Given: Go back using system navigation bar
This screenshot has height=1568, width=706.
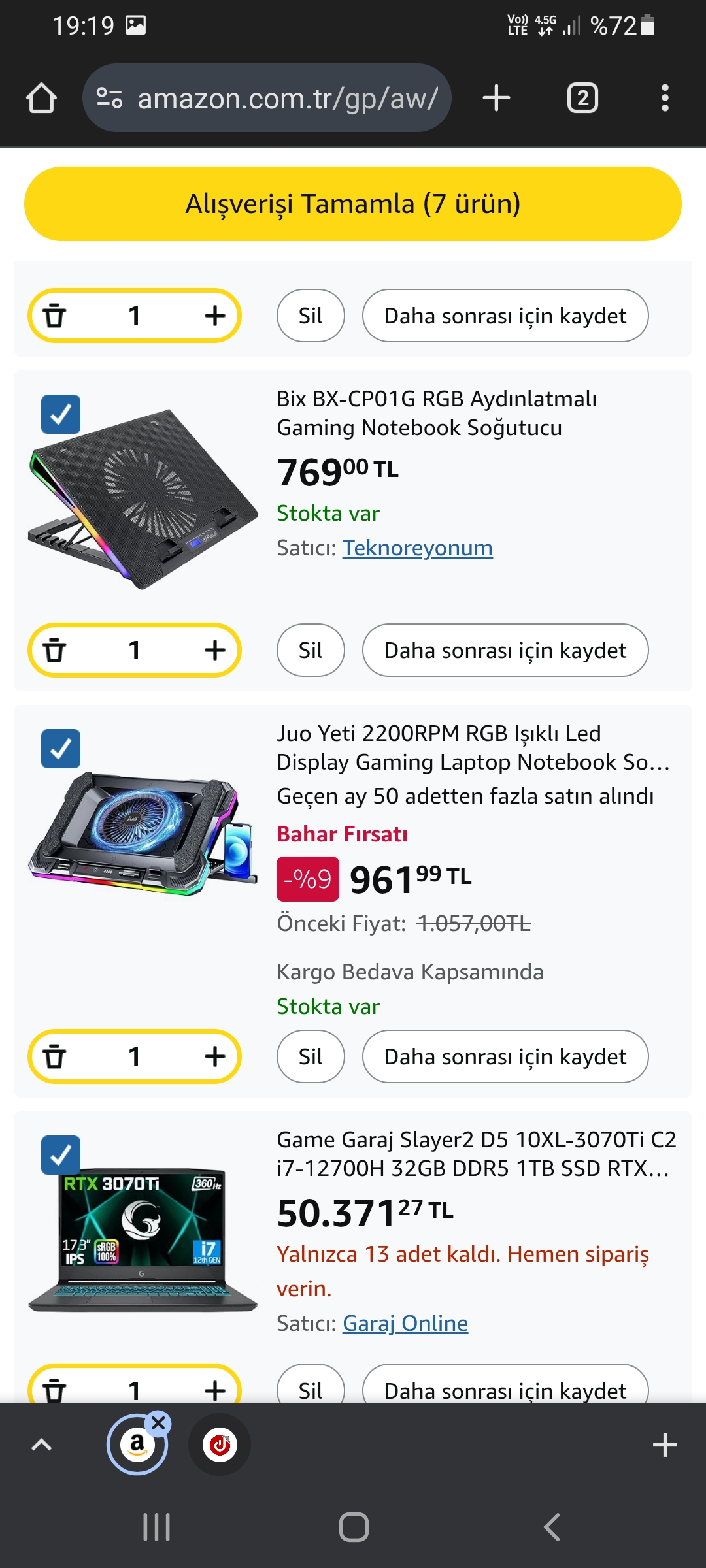Looking at the screenshot, I should 552,1527.
